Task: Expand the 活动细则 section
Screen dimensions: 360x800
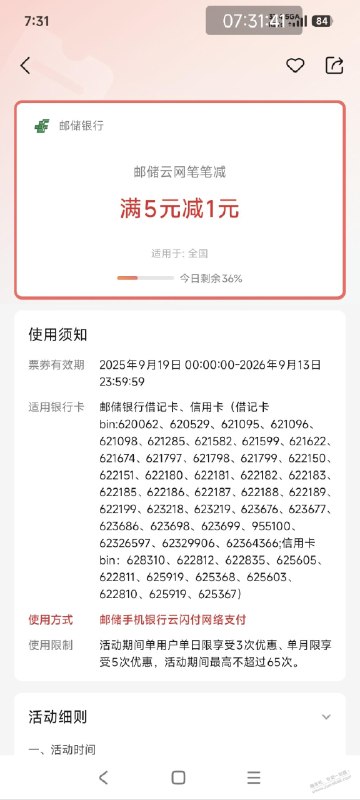Action: pos(326,717)
